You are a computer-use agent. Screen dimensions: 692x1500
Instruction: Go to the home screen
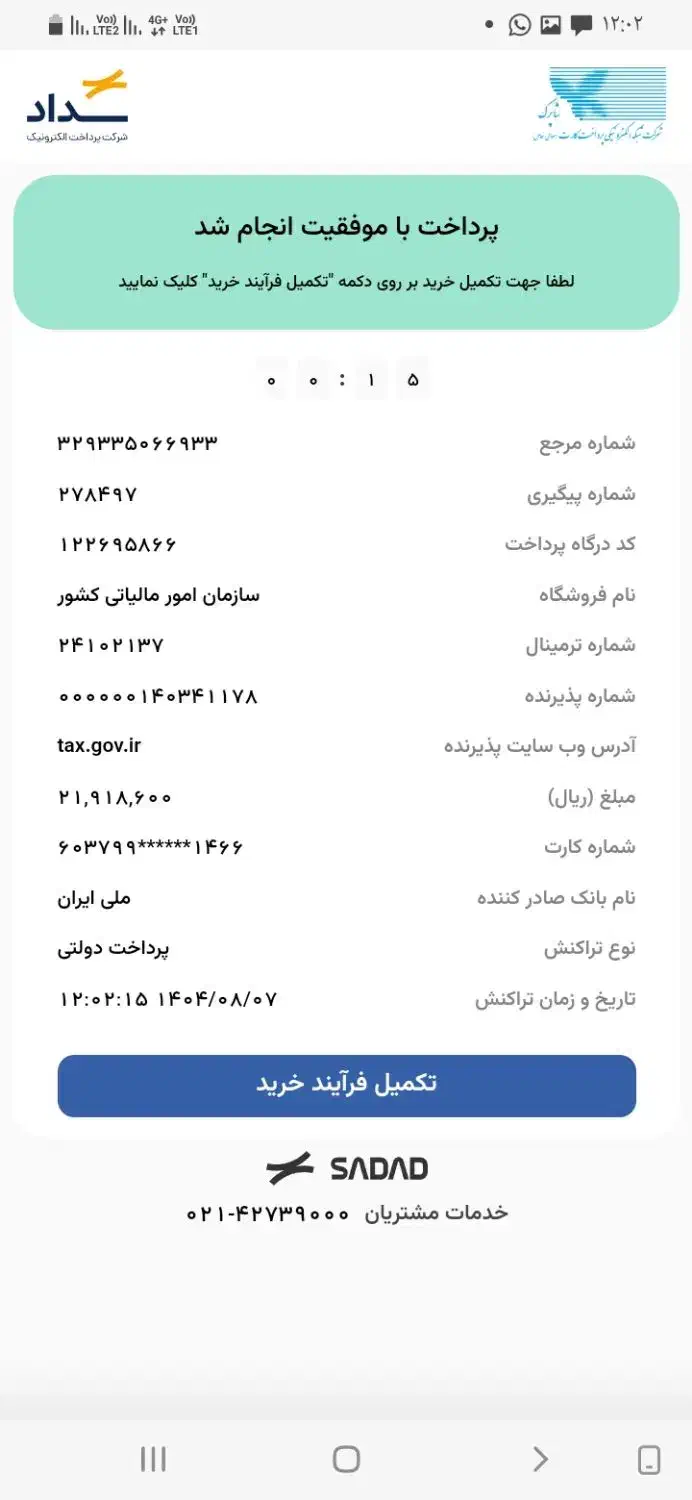pyautogui.click(x=346, y=1460)
